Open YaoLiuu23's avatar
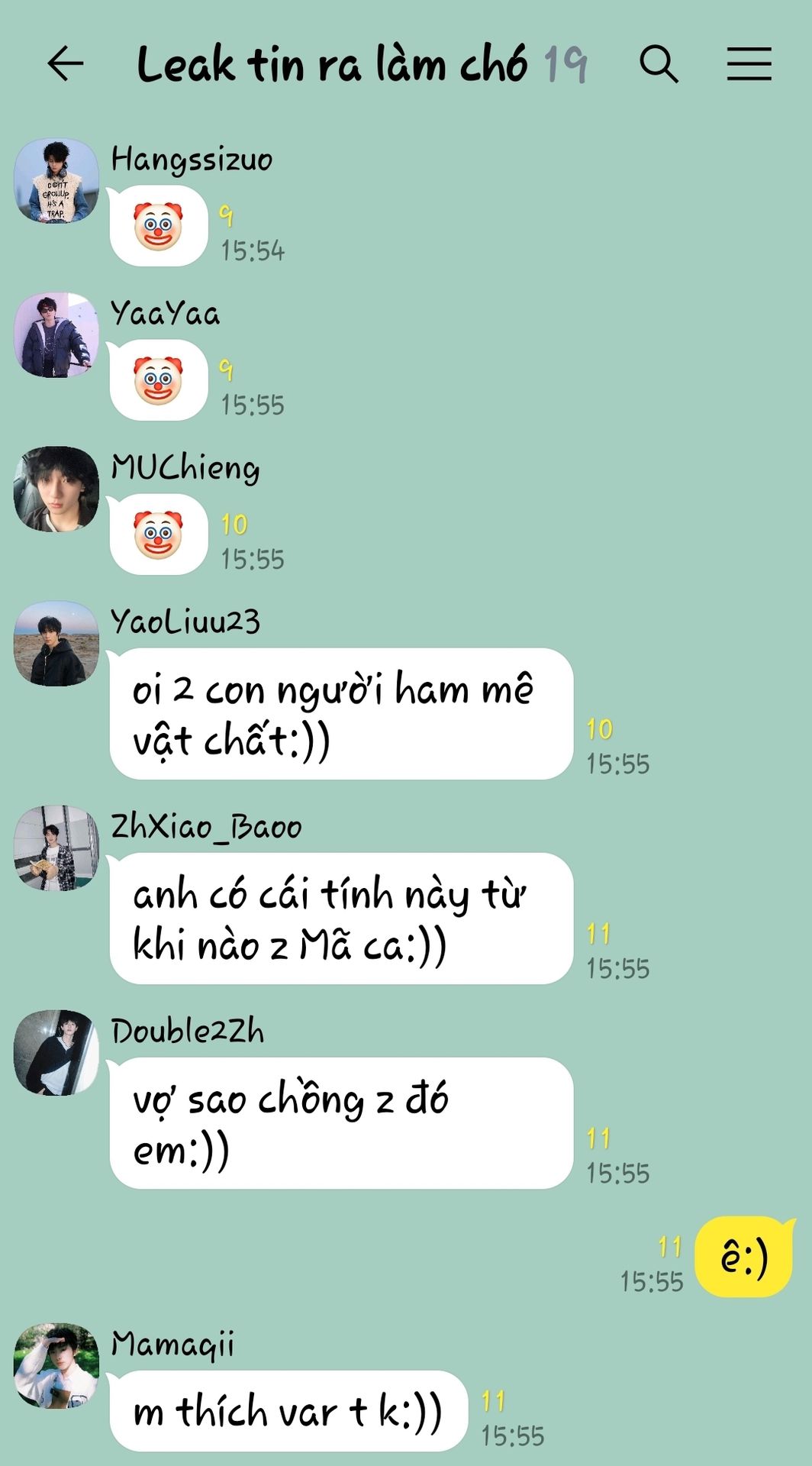 (x=56, y=643)
